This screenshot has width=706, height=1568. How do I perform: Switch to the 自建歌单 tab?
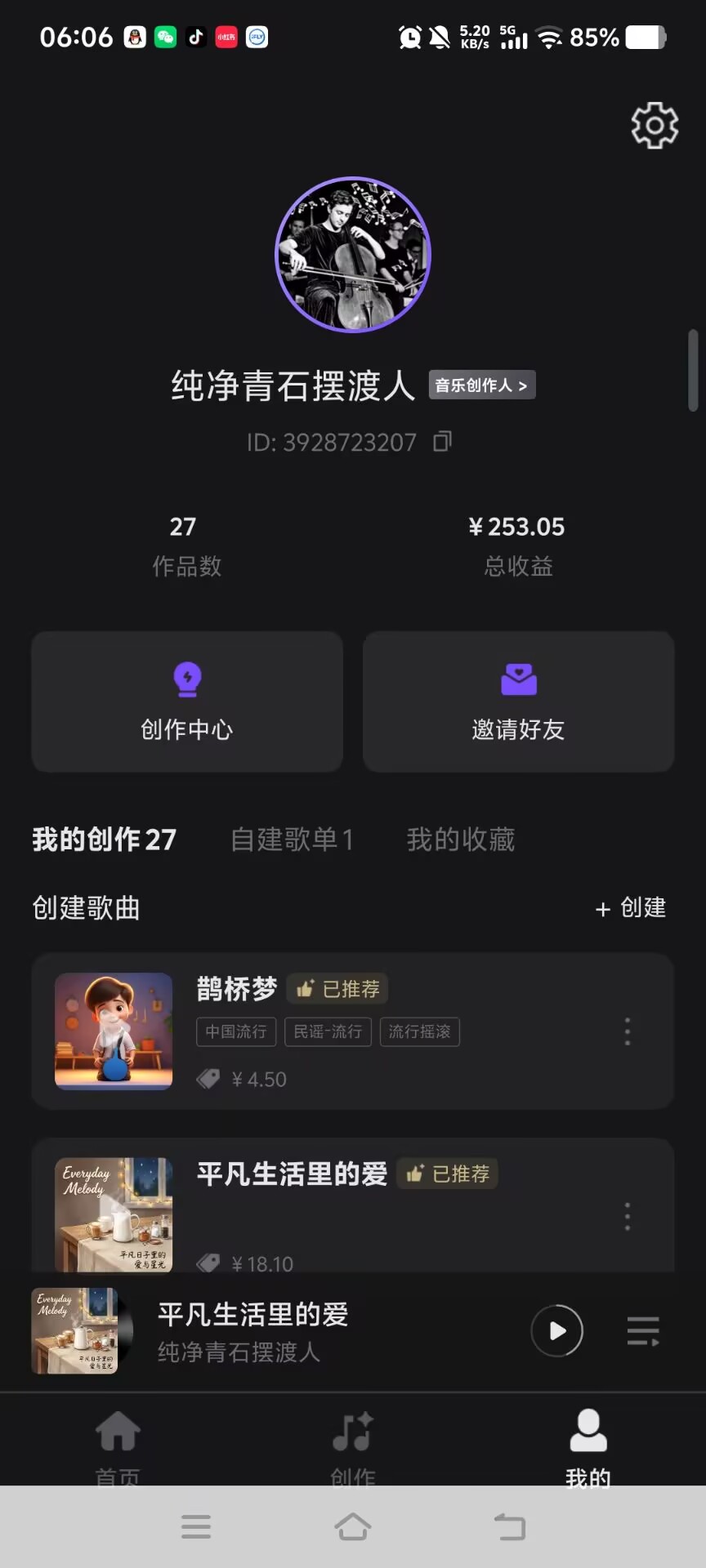292,840
